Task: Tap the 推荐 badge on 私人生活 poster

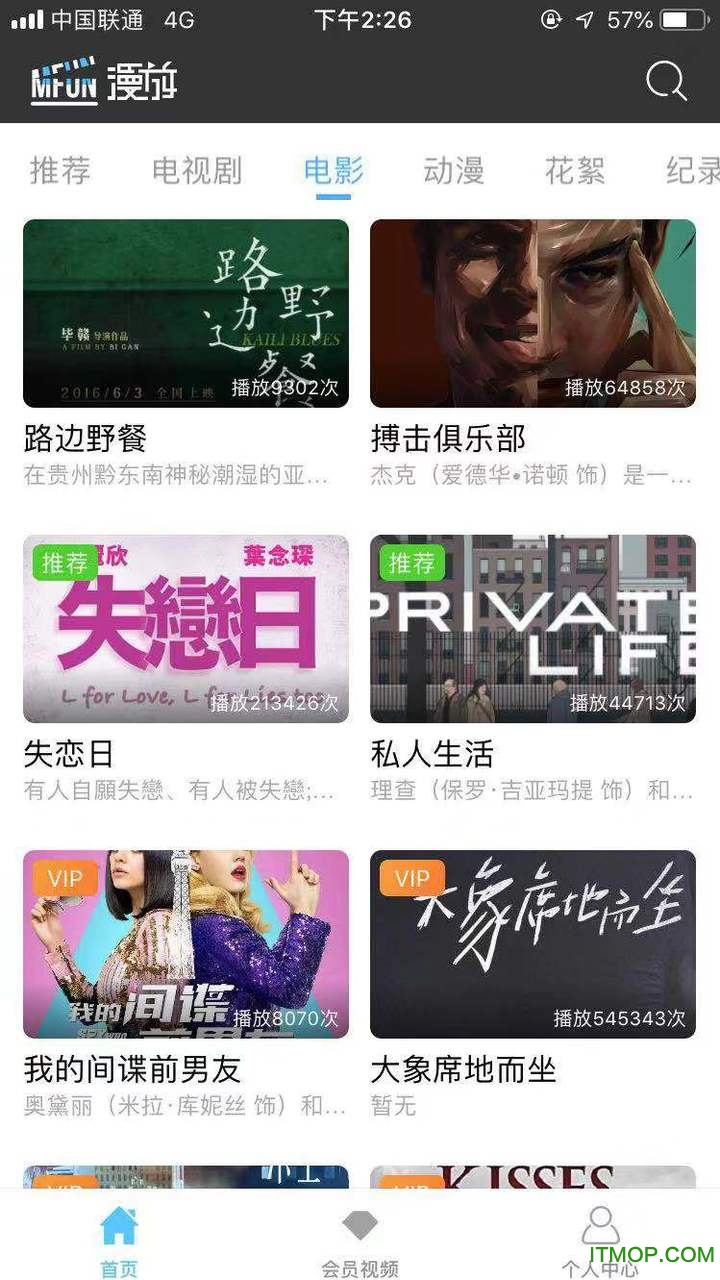Action: [x=410, y=563]
